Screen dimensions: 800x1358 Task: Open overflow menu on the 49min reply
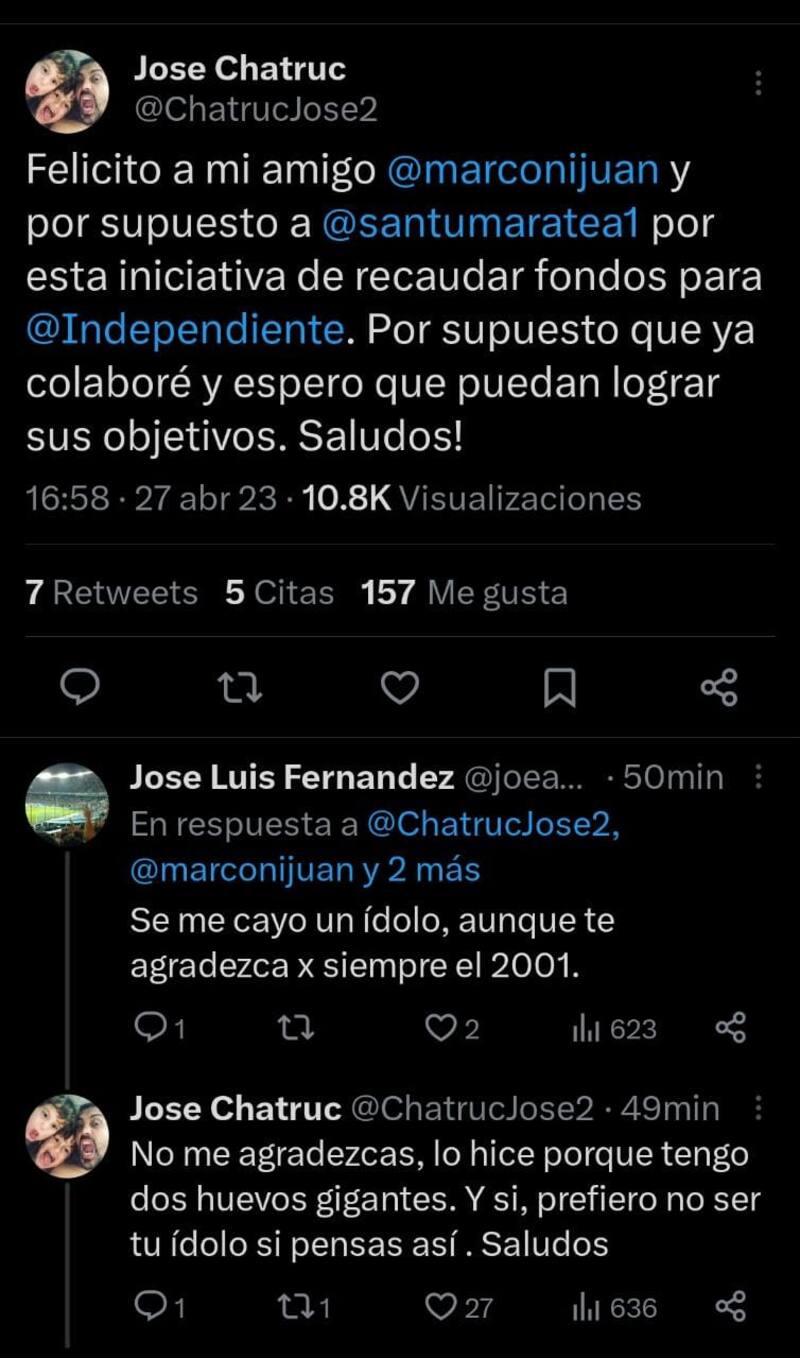pyautogui.click(x=759, y=1108)
